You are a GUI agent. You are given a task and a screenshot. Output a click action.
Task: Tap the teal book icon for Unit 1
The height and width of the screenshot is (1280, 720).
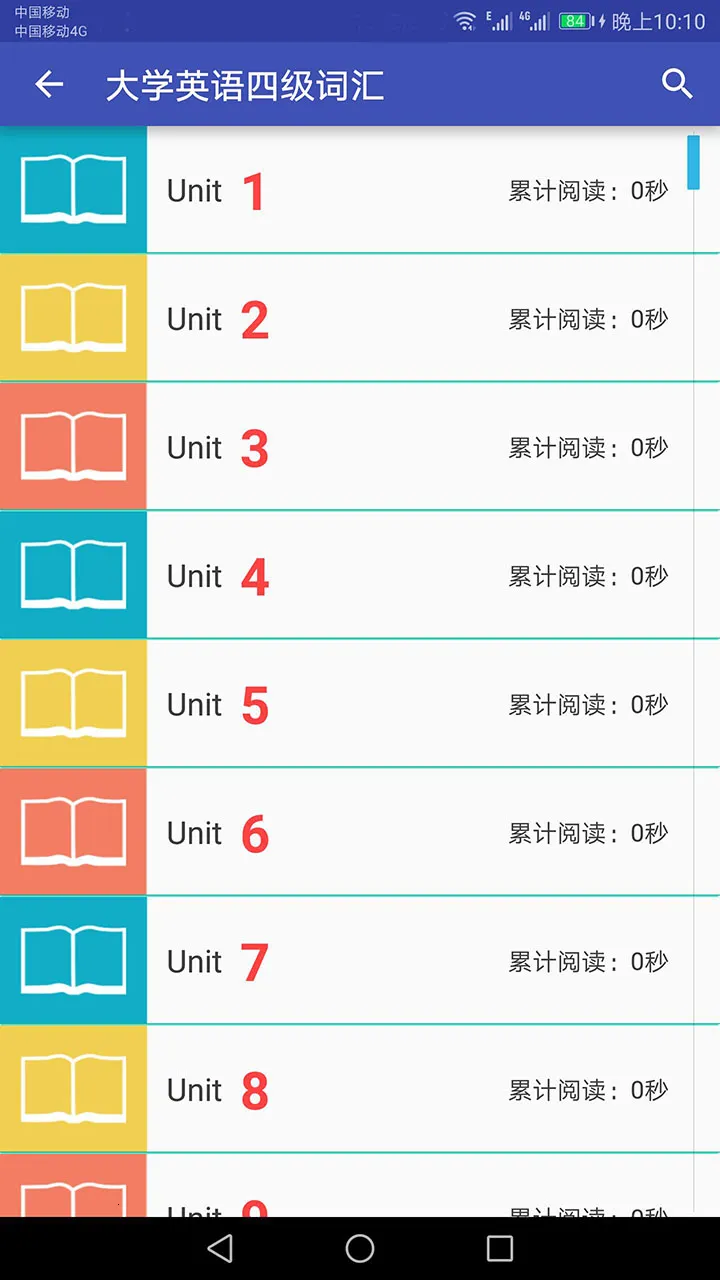(73, 189)
